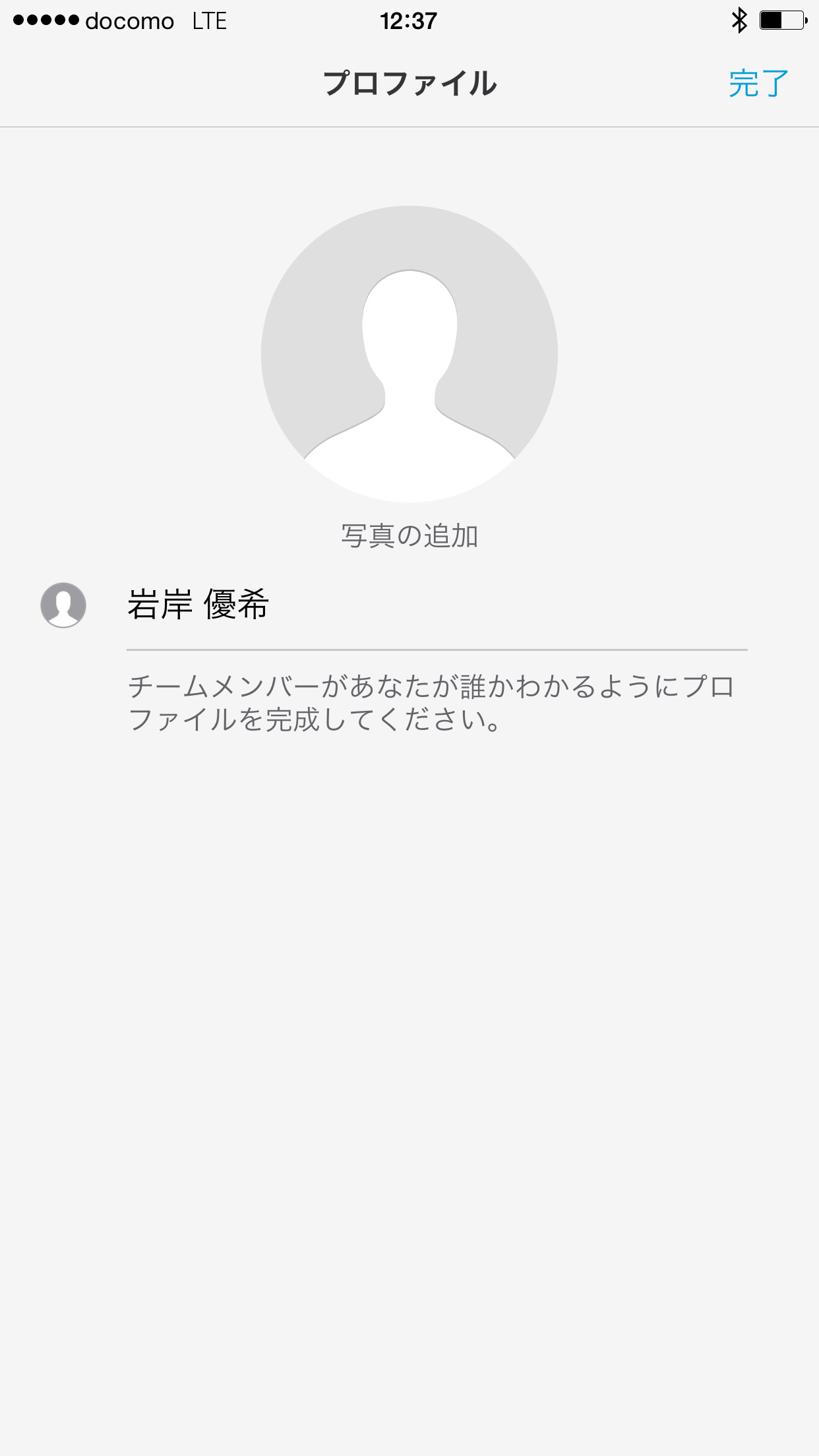
Task: Edit the name field 岩岸 優希
Action: (435, 605)
